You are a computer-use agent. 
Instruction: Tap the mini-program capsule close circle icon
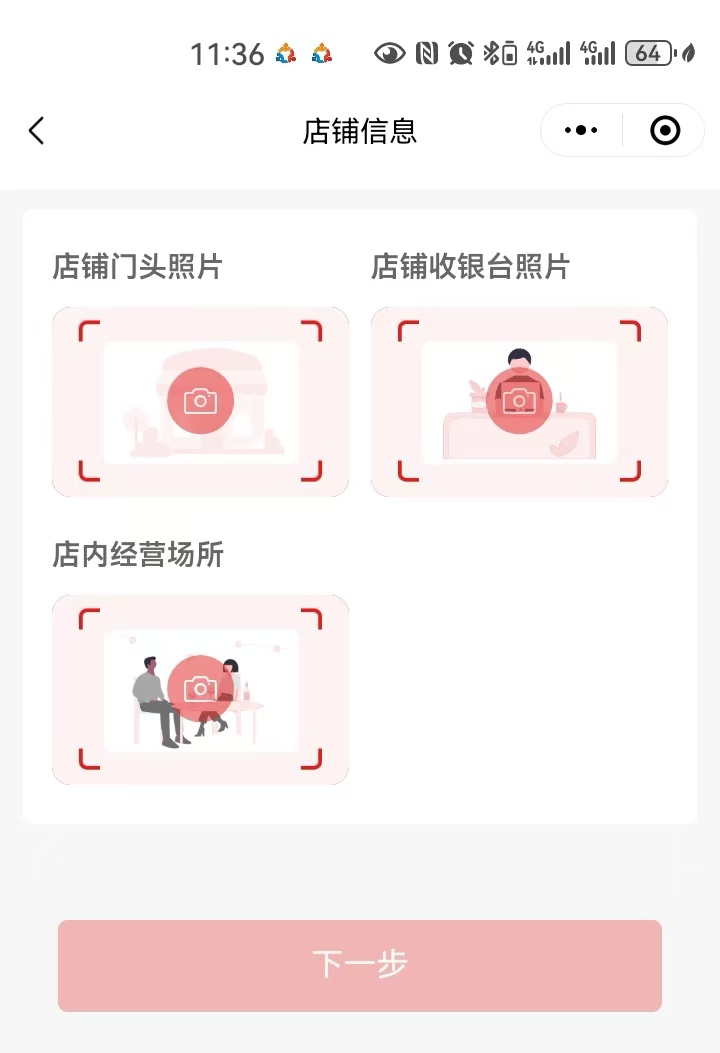[664, 130]
